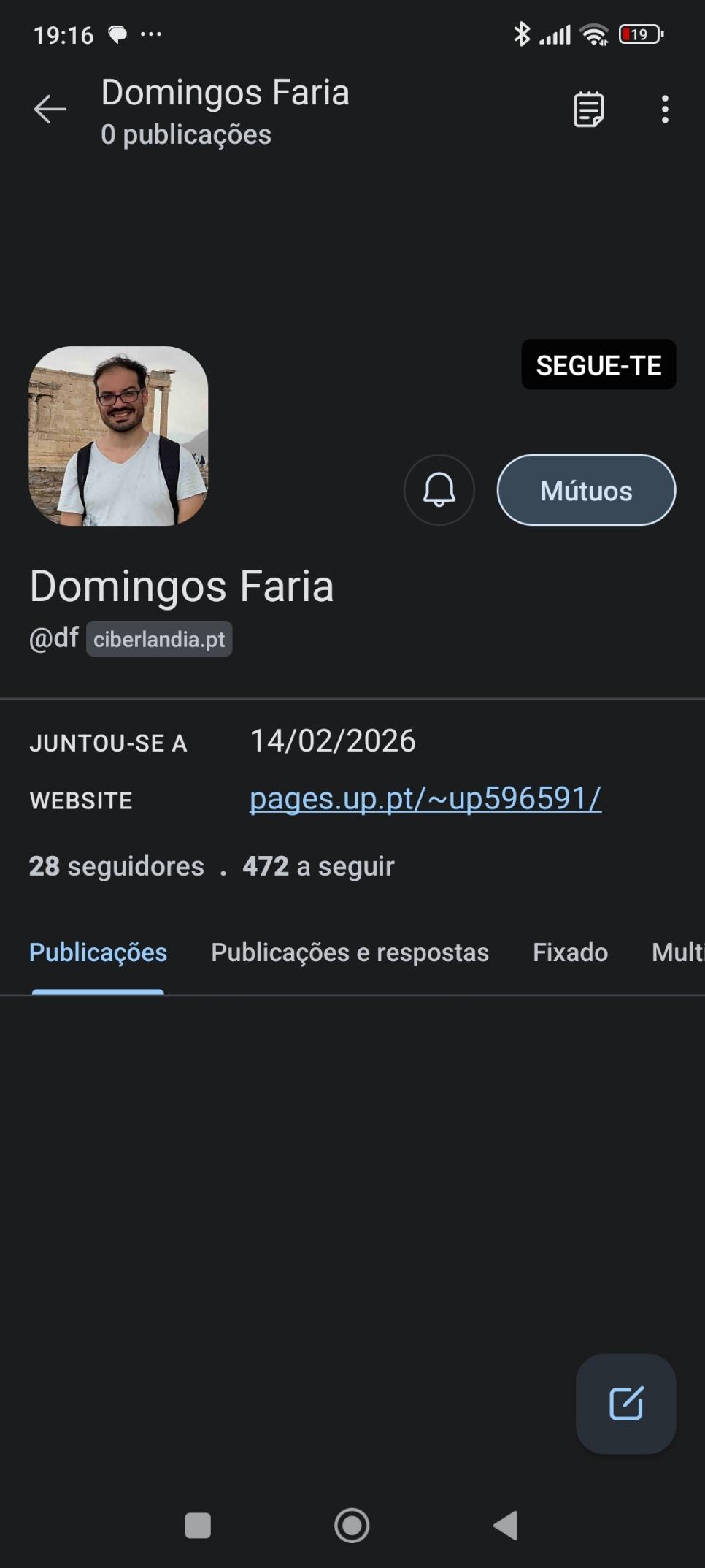
Task: Enable post notifications with the bell
Action: point(439,490)
